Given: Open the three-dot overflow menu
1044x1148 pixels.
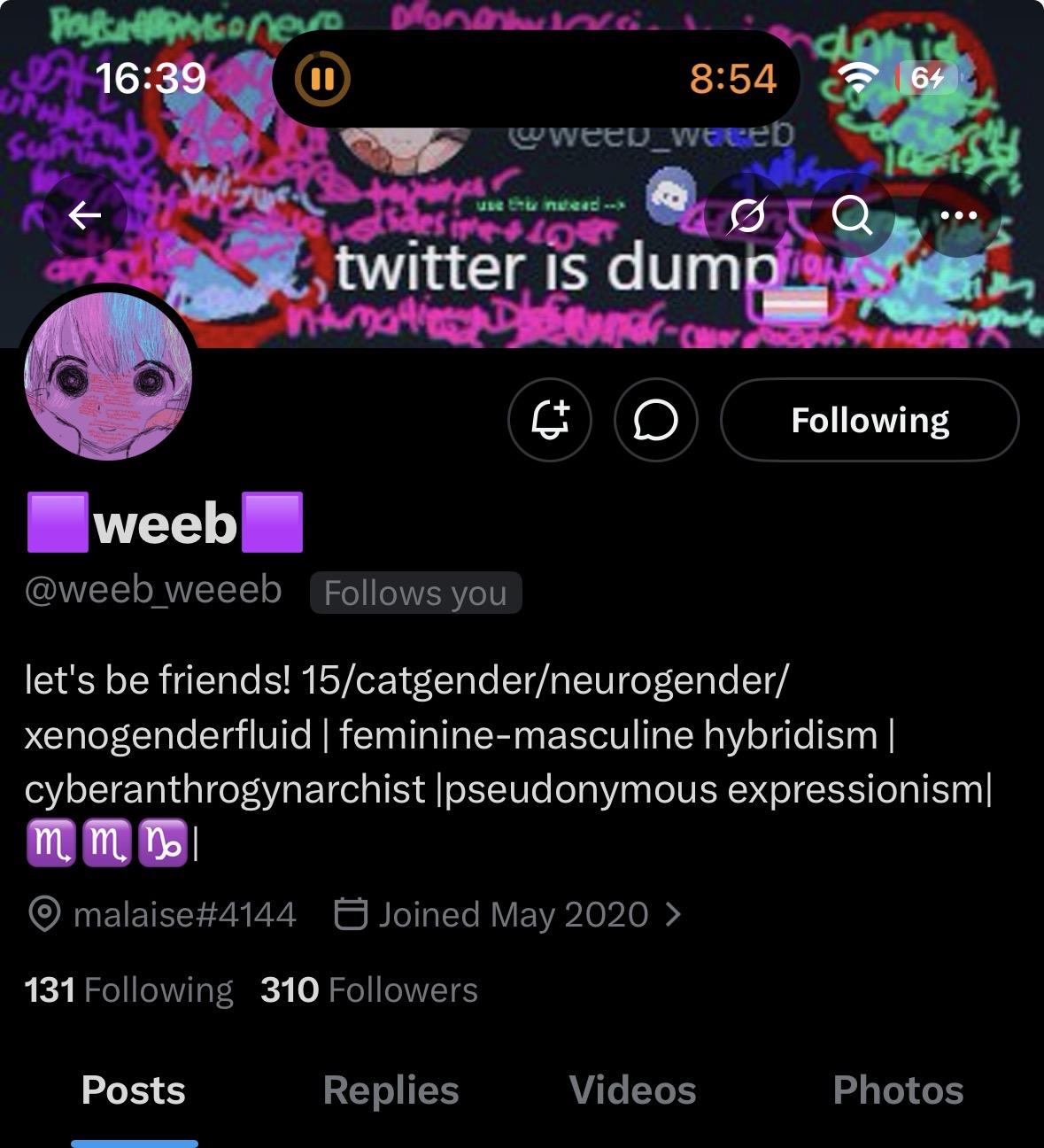Looking at the screenshot, I should 958,215.
